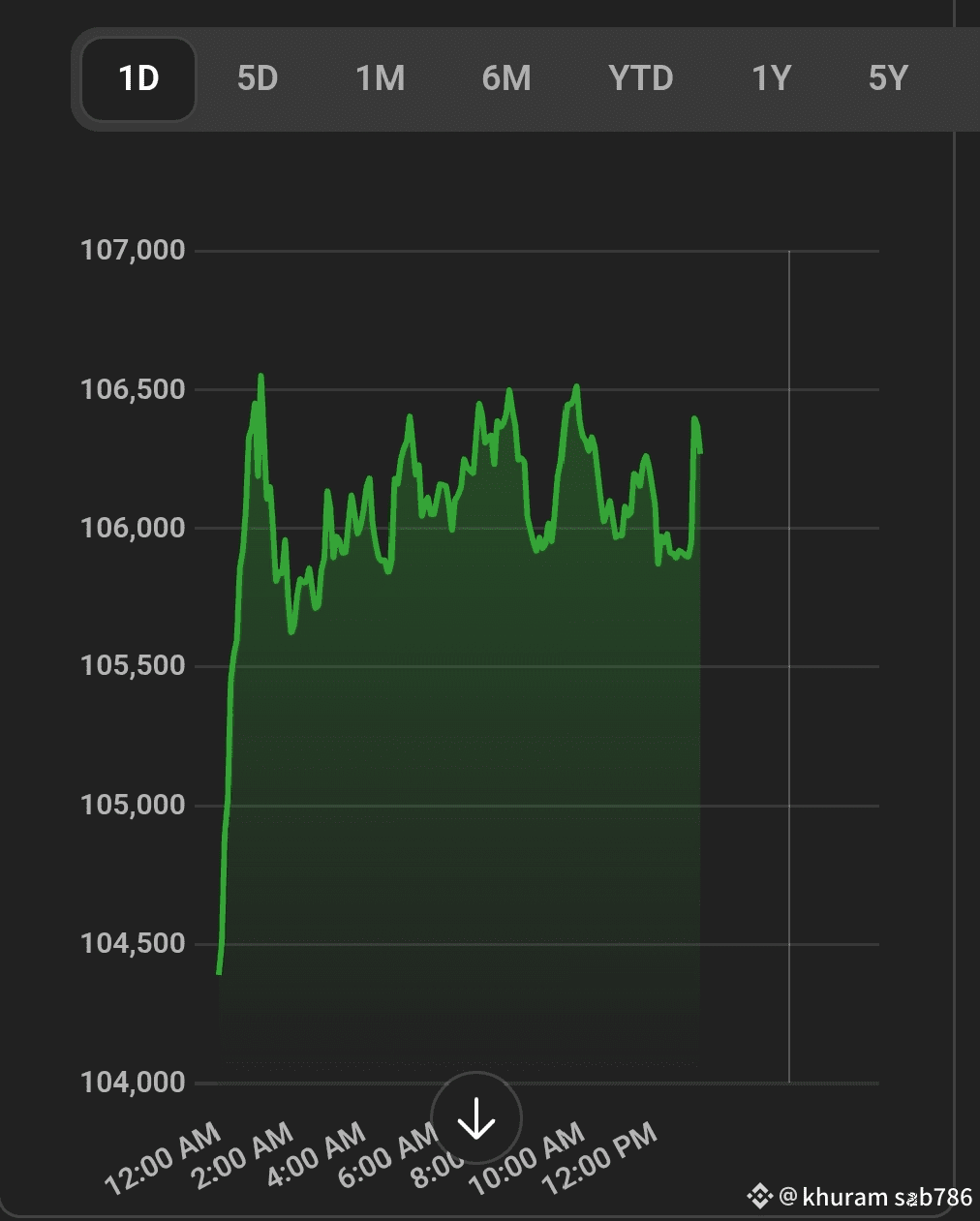Select the 1D time range
The height and width of the screenshot is (1221, 980).
pyautogui.click(x=138, y=78)
